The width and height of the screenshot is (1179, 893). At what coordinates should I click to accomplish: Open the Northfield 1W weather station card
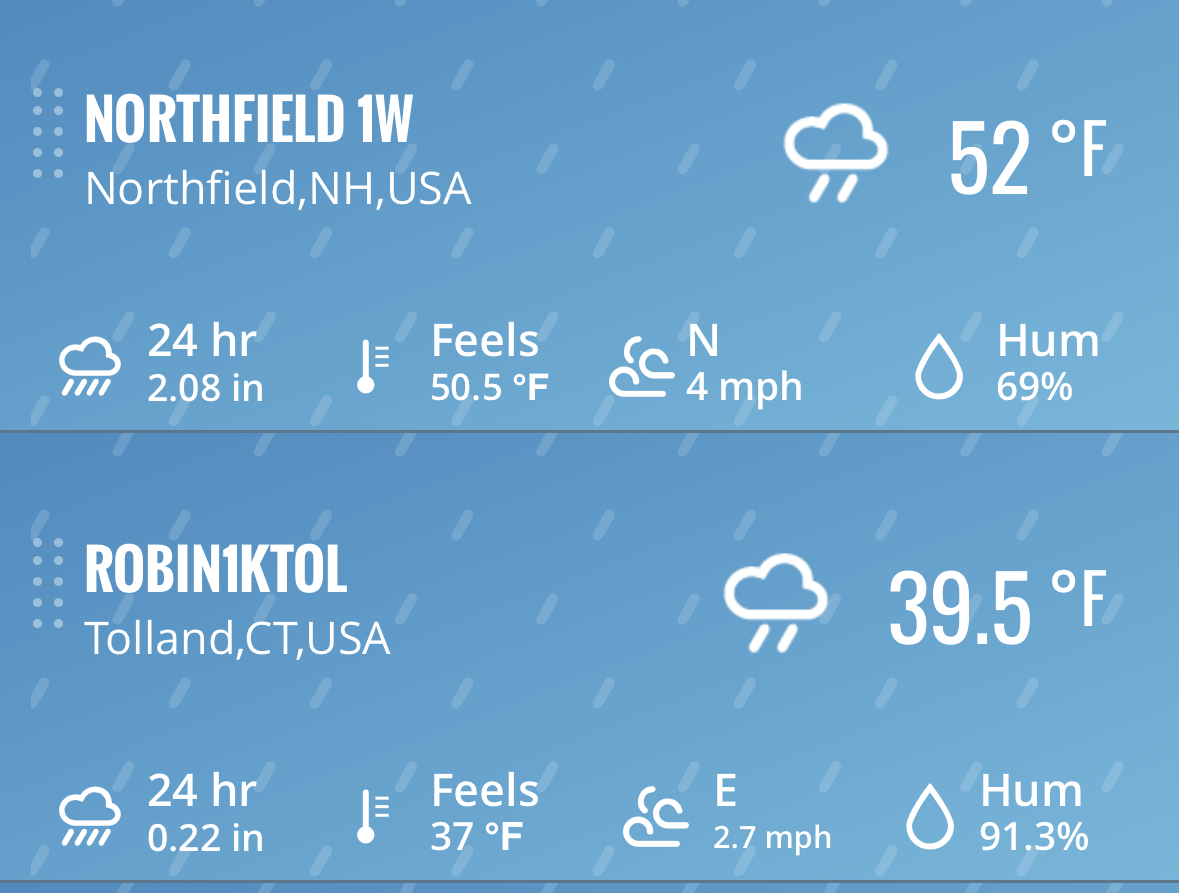tap(590, 216)
